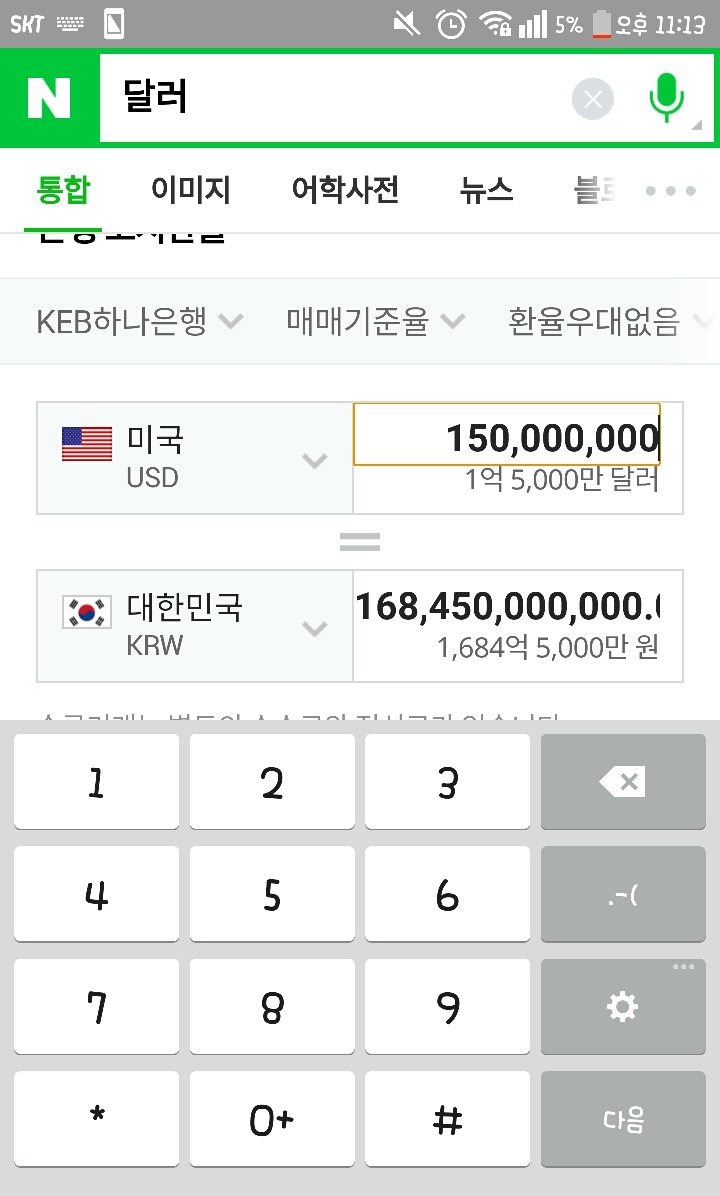Swap currencies using the swap icon
The width and height of the screenshot is (720, 1196).
coord(359,541)
